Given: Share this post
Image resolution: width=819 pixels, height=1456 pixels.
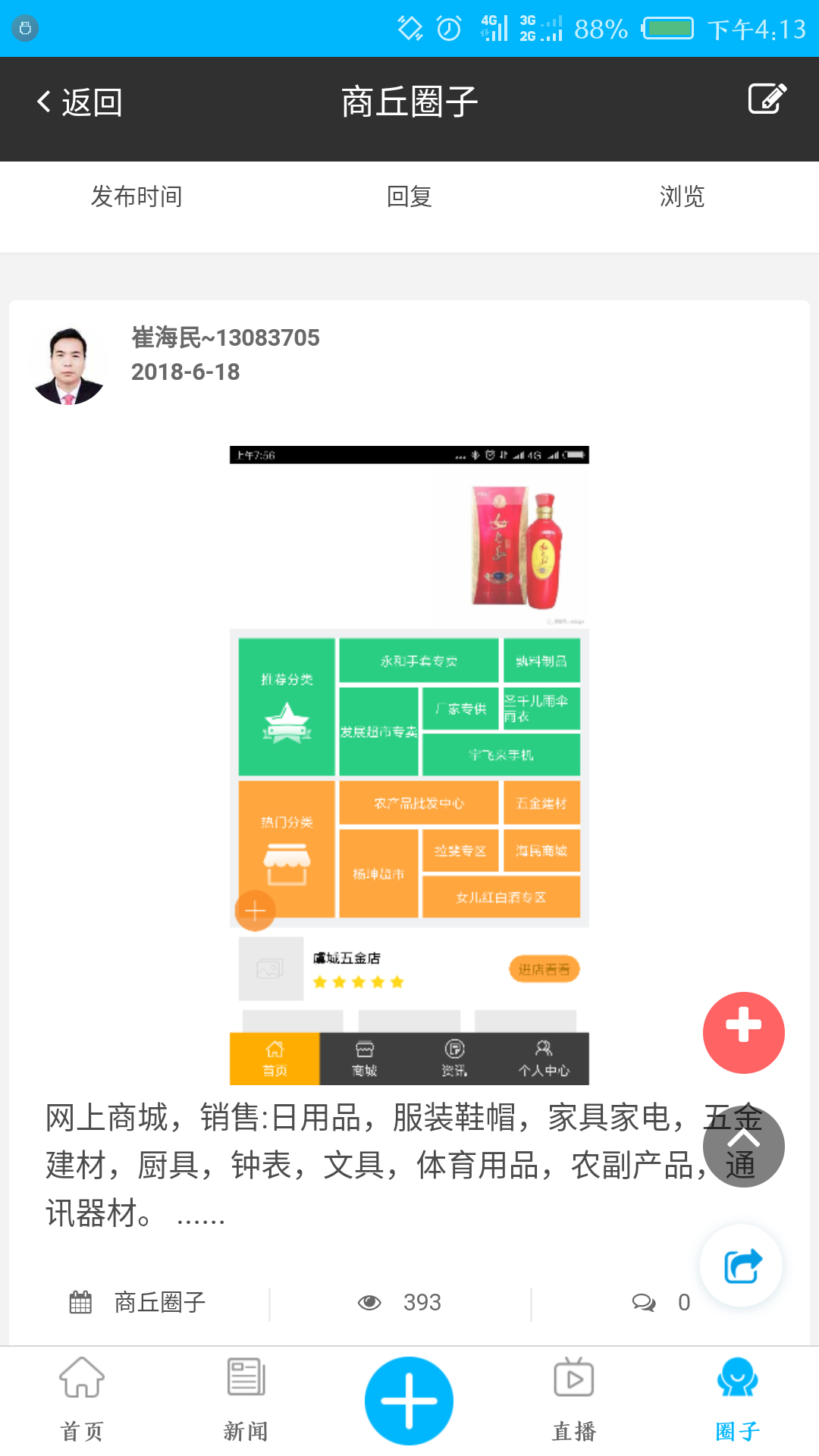Looking at the screenshot, I should 742,1266.
